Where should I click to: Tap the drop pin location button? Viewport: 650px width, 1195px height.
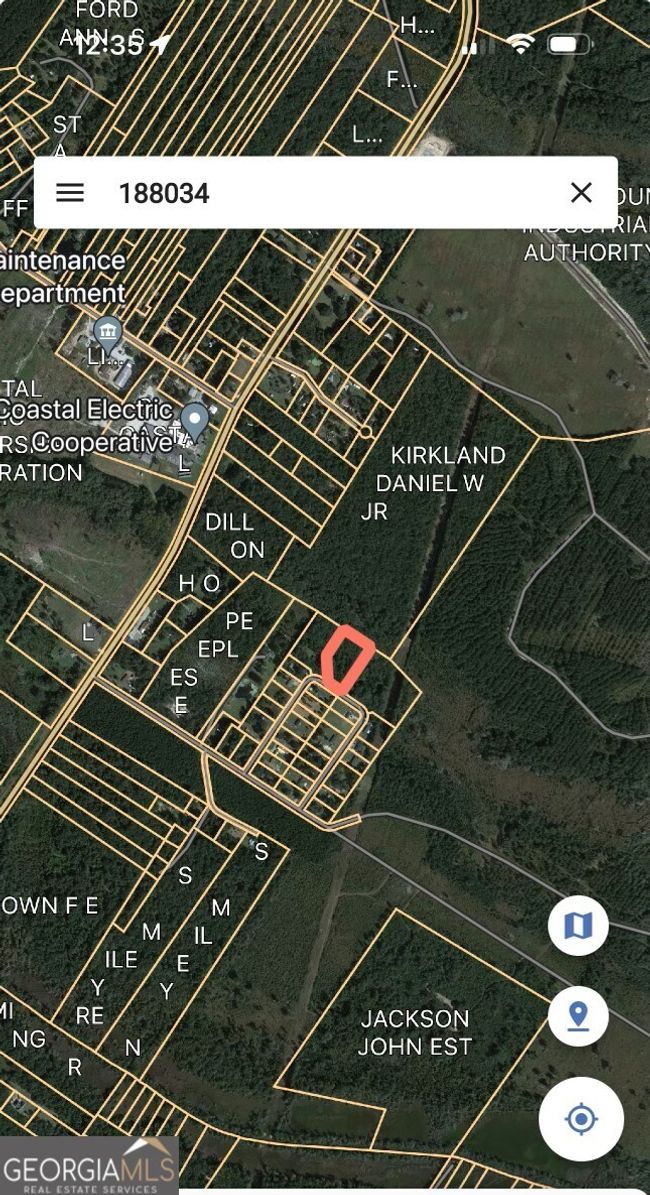pyautogui.click(x=578, y=1016)
